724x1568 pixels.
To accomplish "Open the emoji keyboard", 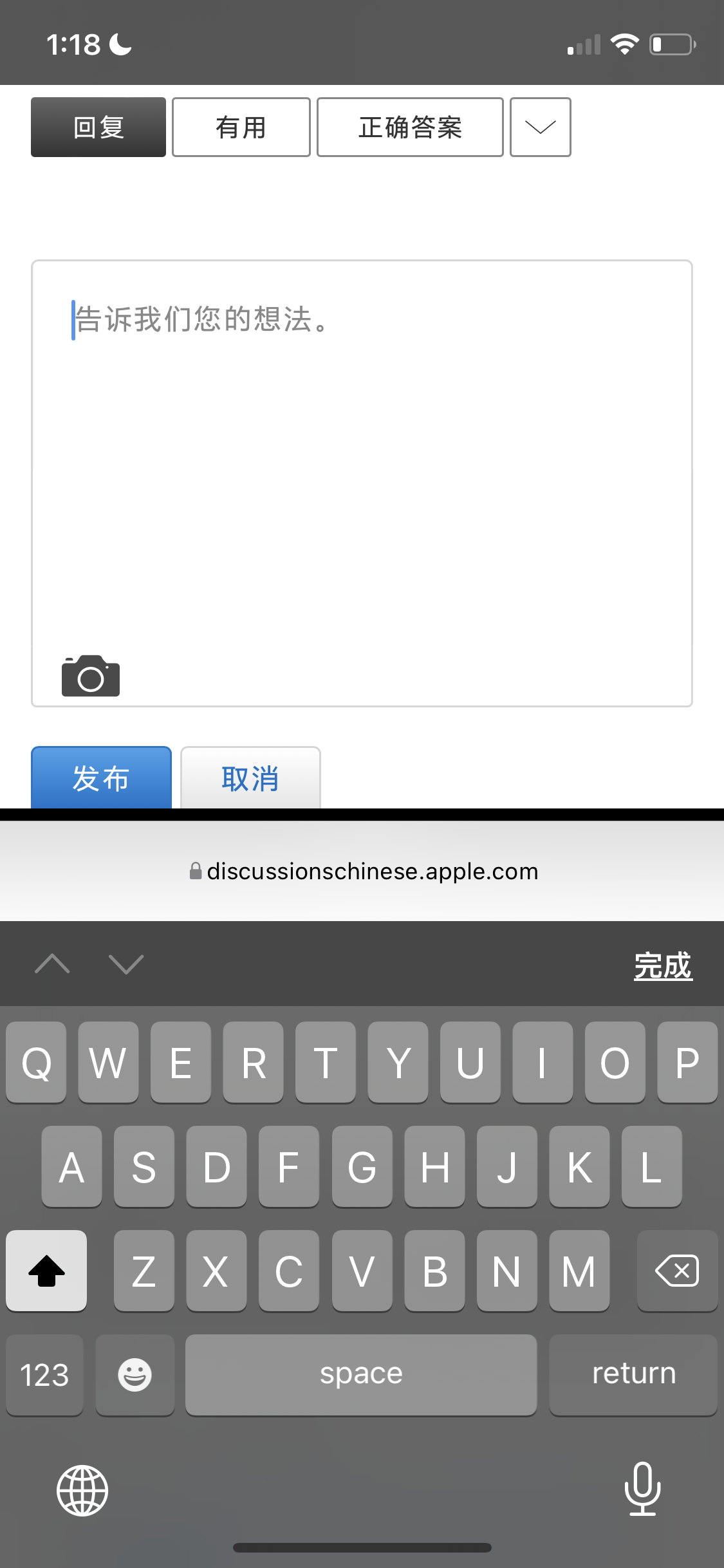I will point(135,1375).
